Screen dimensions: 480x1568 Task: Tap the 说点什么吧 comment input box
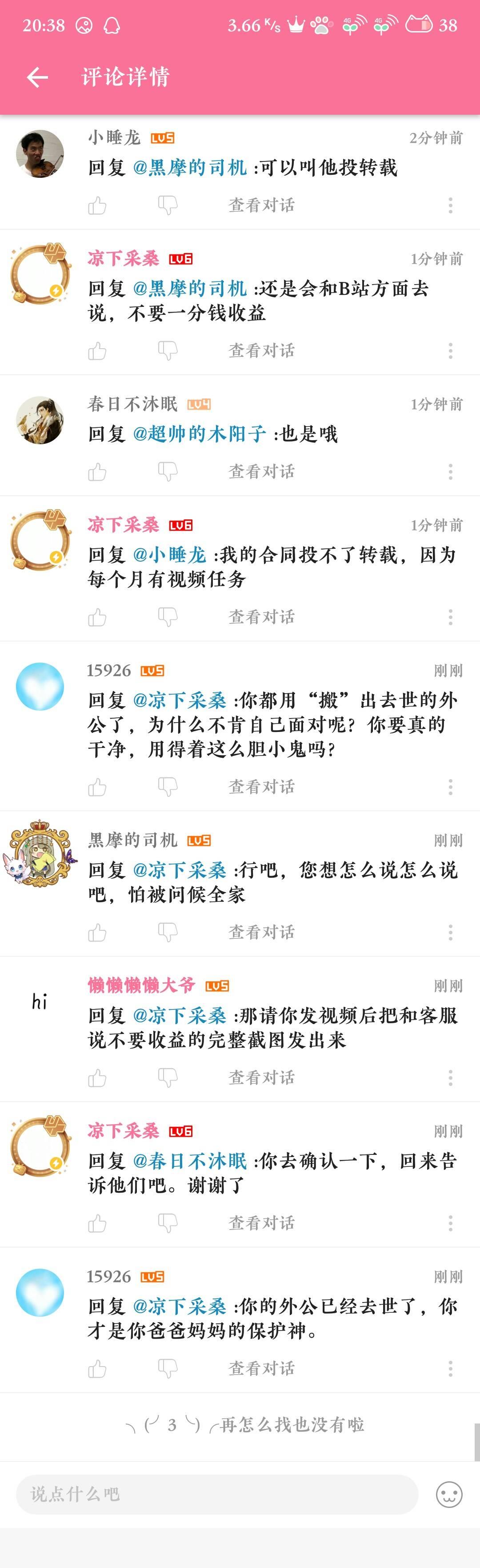pos(217,1494)
